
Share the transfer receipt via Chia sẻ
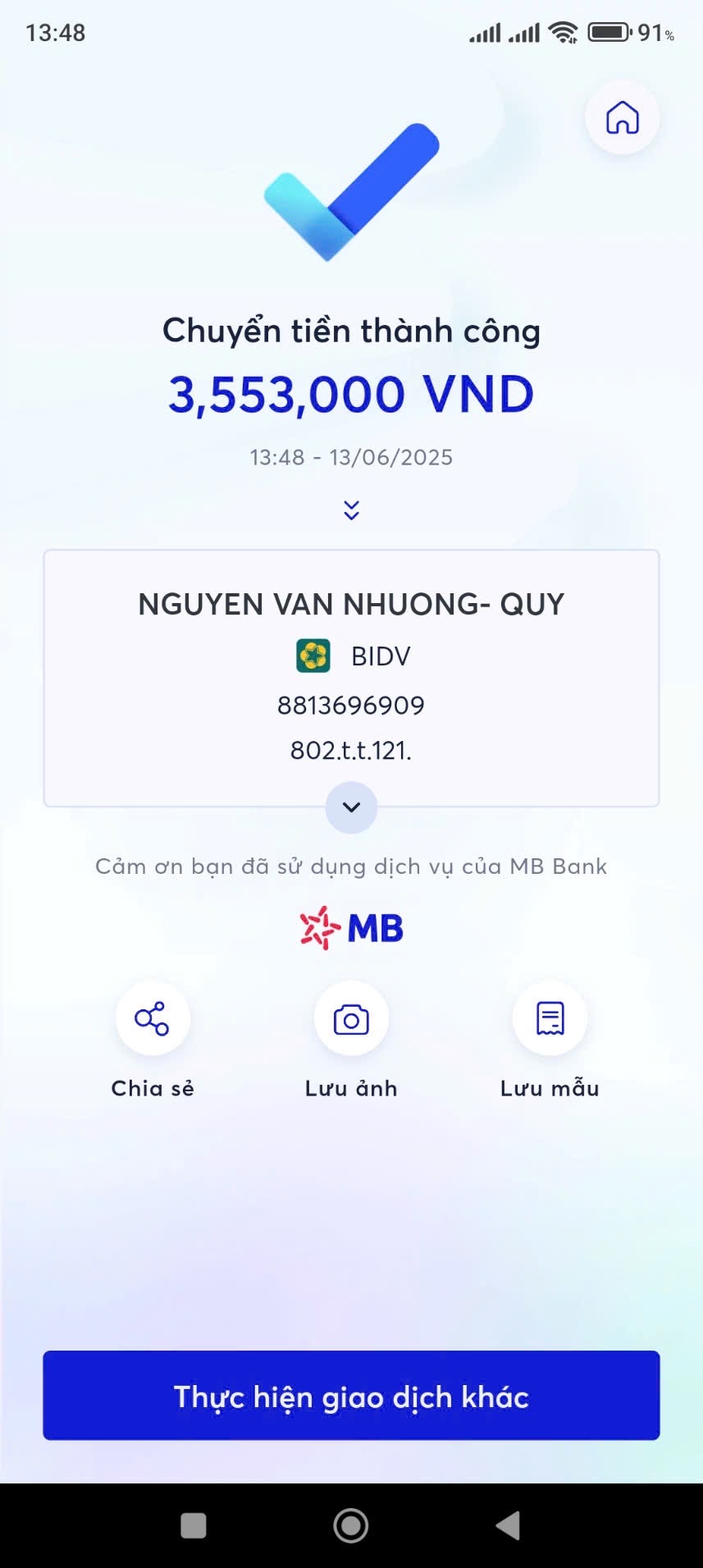pos(153,1019)
